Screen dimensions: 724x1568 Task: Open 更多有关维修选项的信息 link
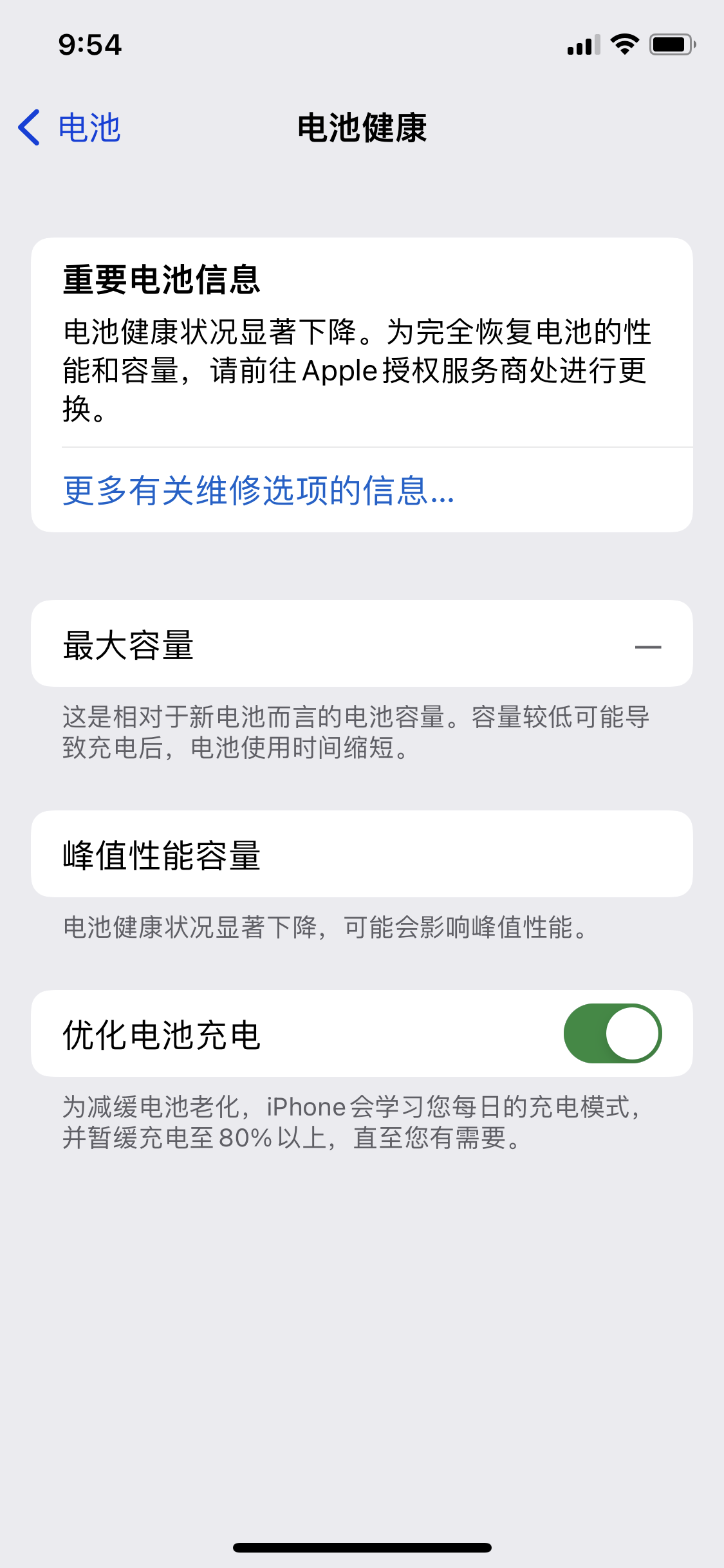pyautogui.click(x=259, y=490)
